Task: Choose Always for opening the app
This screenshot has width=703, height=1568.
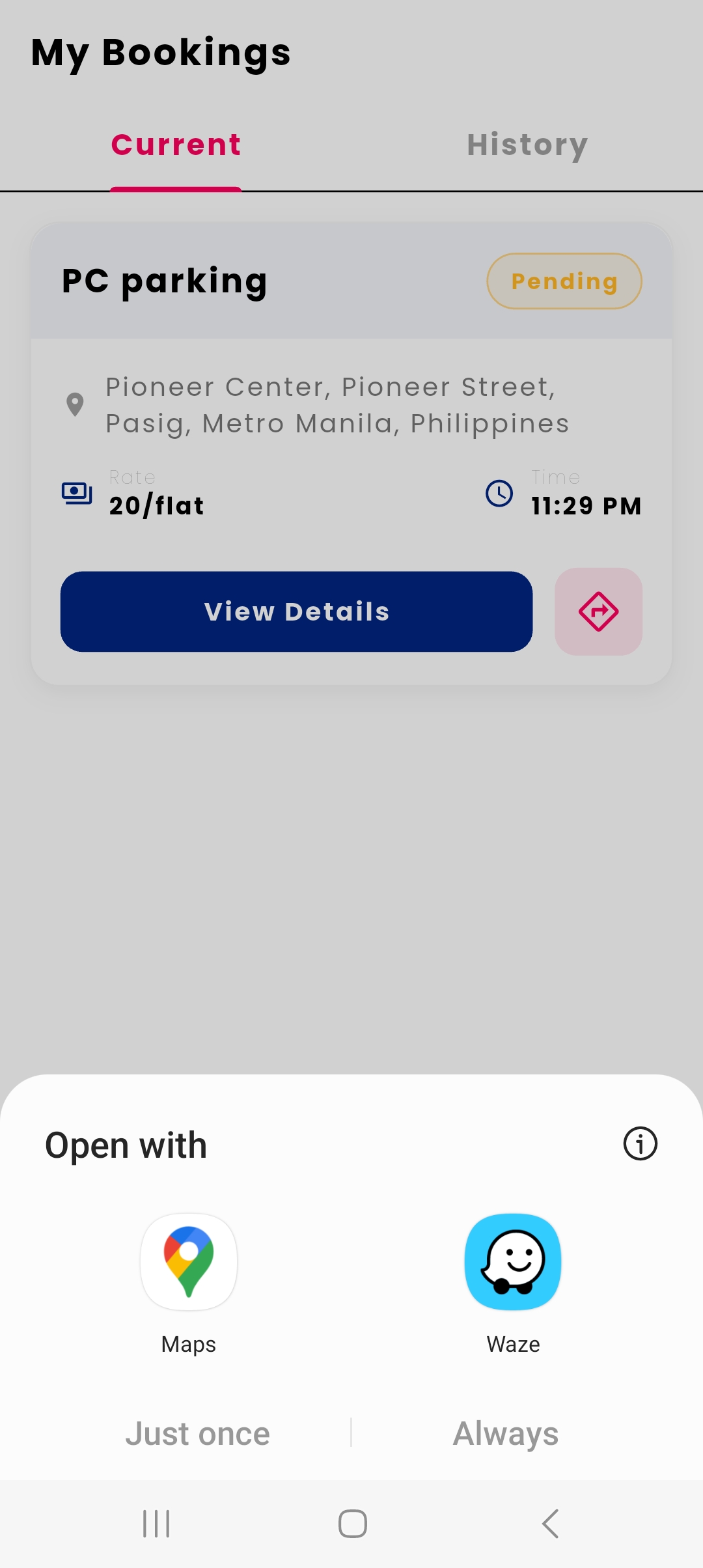Action: [x=504, y=1433]
